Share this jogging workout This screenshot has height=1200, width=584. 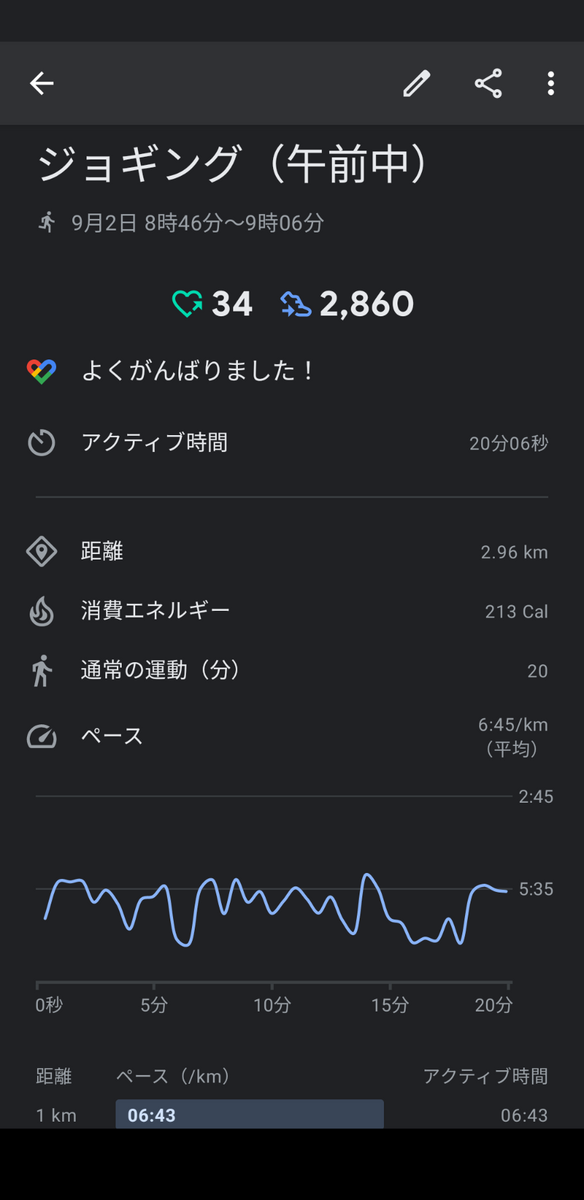(488, 83)
